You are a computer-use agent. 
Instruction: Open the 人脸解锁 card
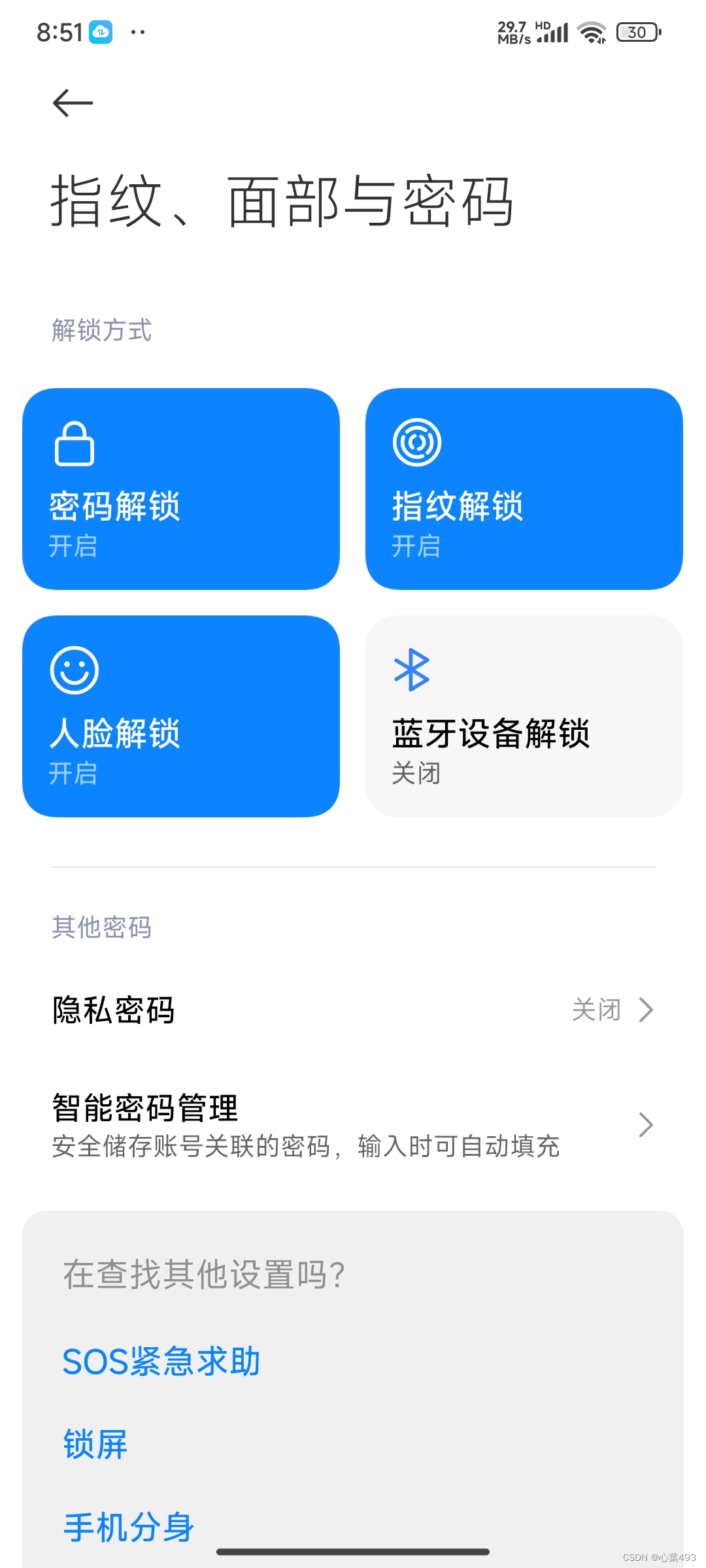point(181,716)
